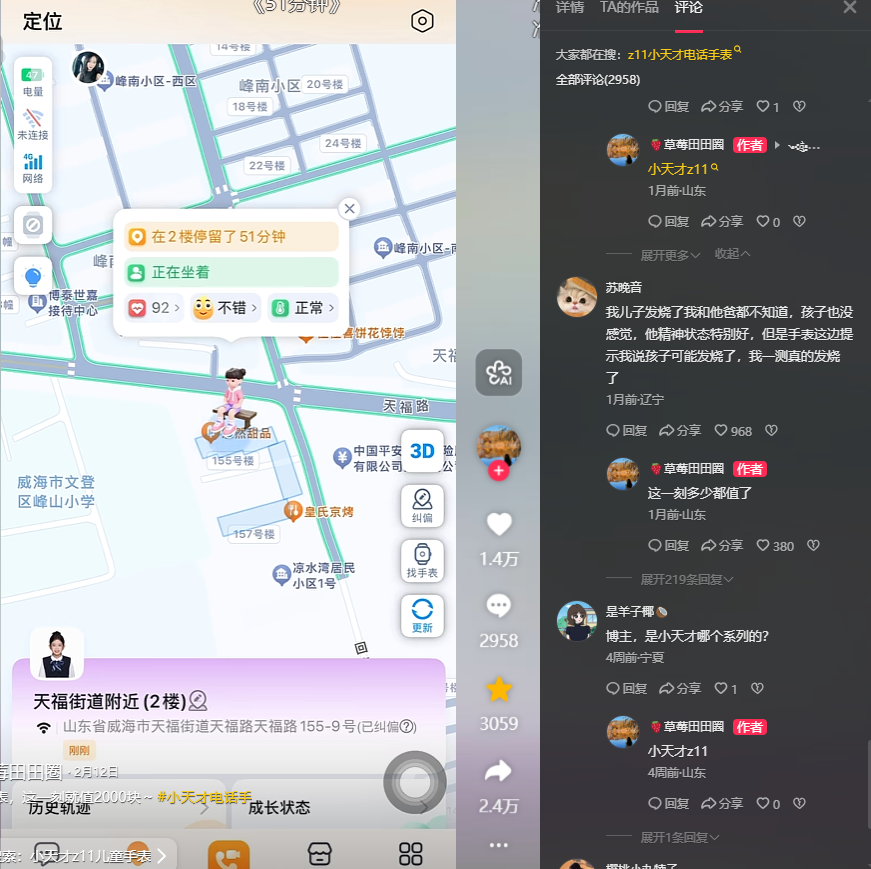Open the three-dot more options menu
The height and width of the screenshot is (869, 871).
[499, 846]
